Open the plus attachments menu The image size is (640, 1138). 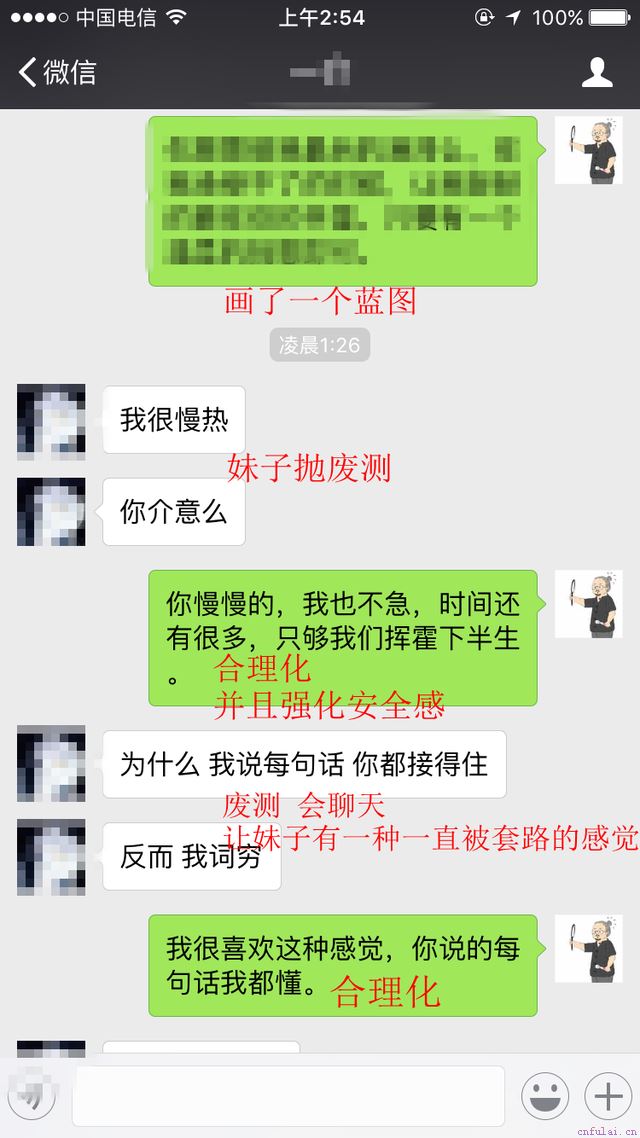608,1096
